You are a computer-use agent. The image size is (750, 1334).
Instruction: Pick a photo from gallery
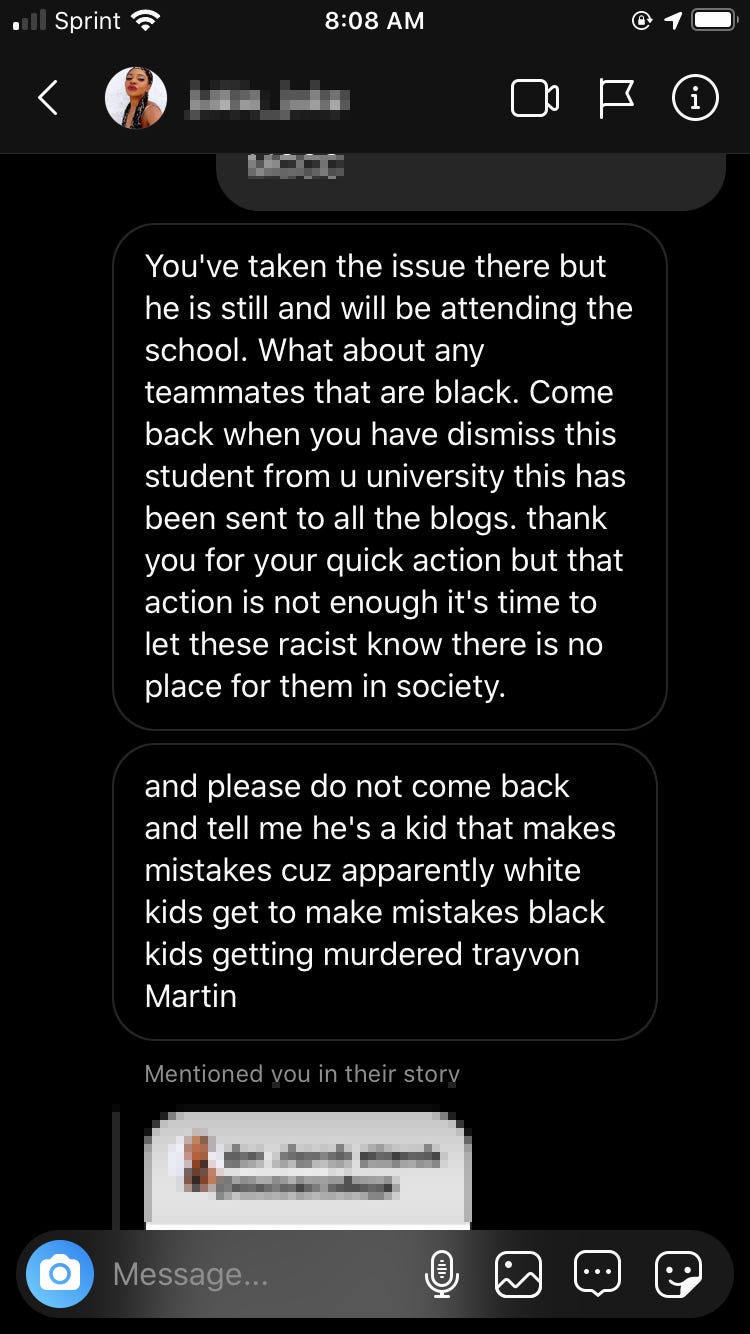click(x=518, y=1274)
